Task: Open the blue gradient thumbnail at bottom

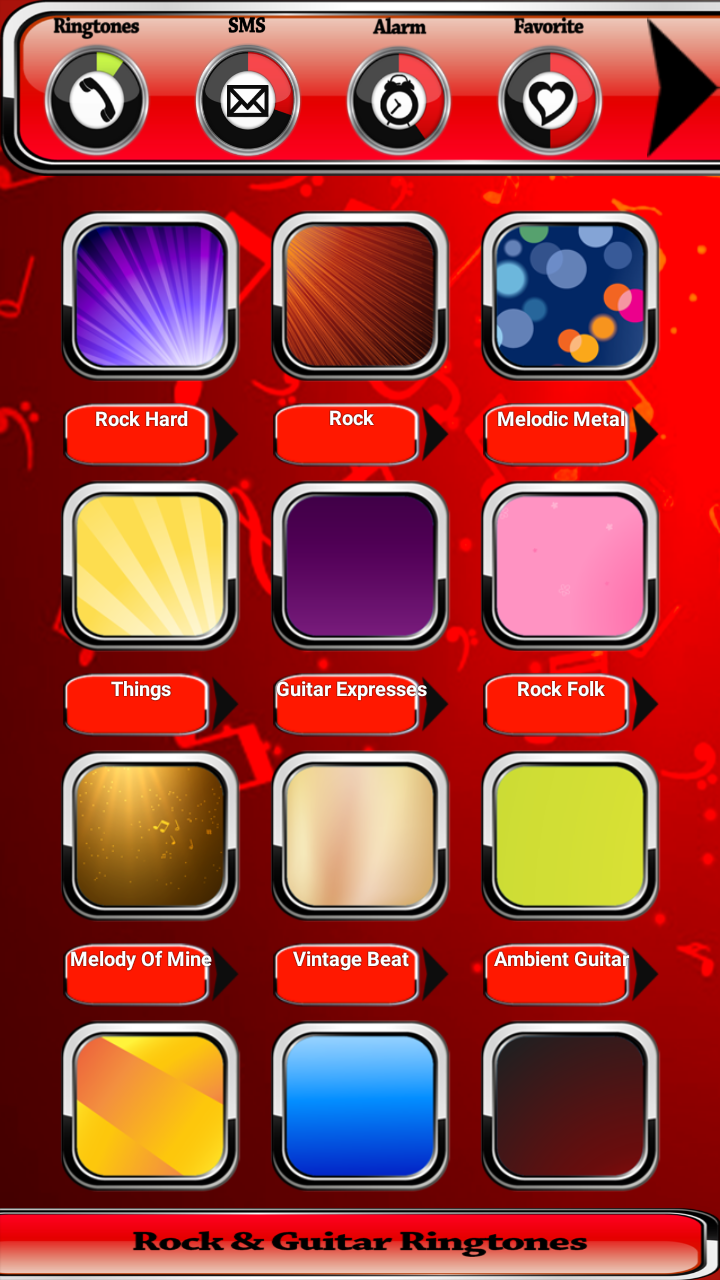Action: [359, 1106]
